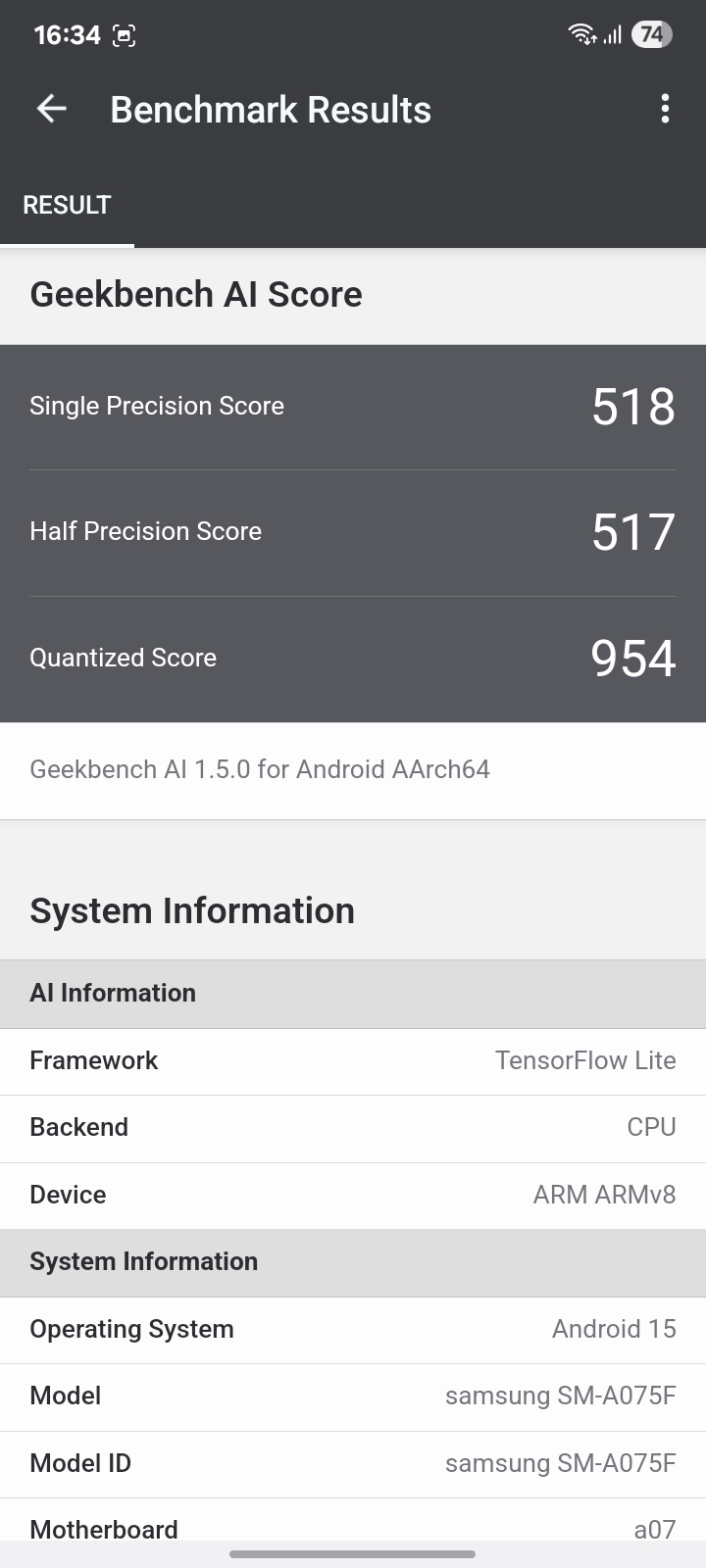Open the three-dot overflow menu

coord(665,109)
